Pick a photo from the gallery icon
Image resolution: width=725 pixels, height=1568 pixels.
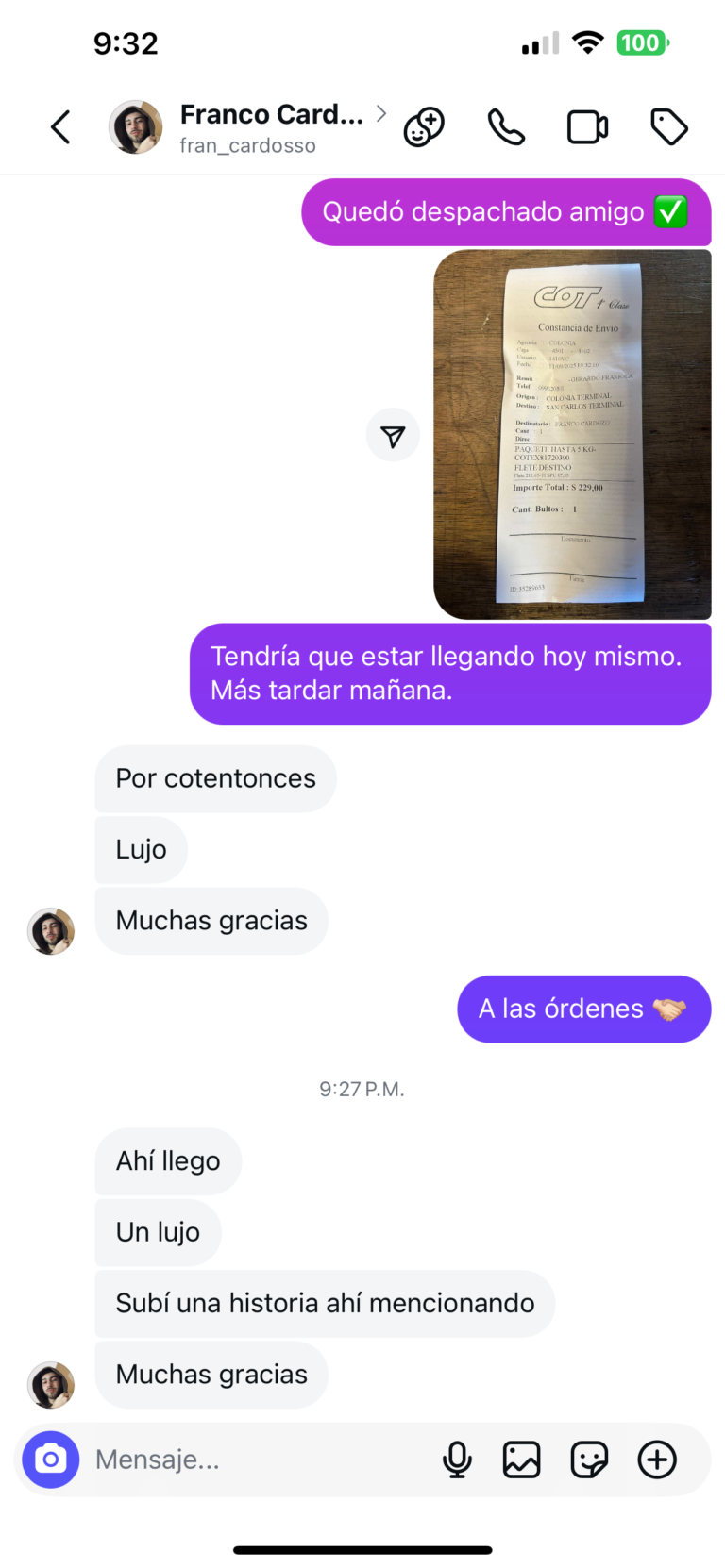521,1460
